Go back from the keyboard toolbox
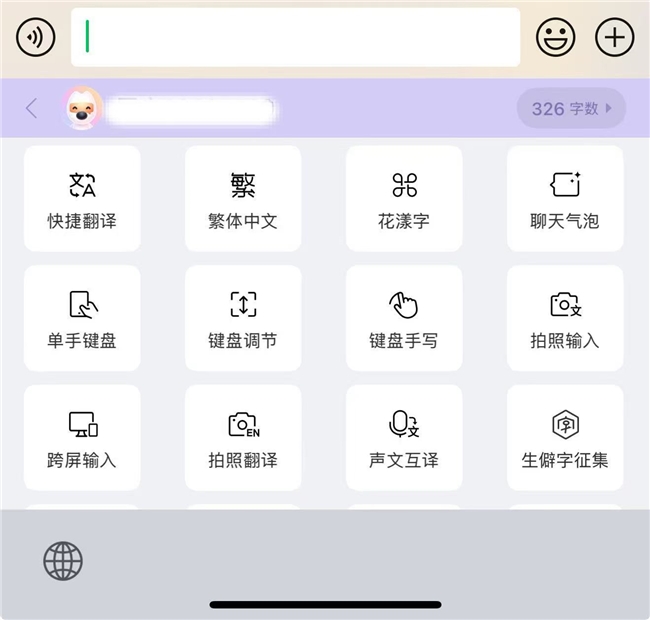This screenshot has height=620, width=650. pos(32,109)
